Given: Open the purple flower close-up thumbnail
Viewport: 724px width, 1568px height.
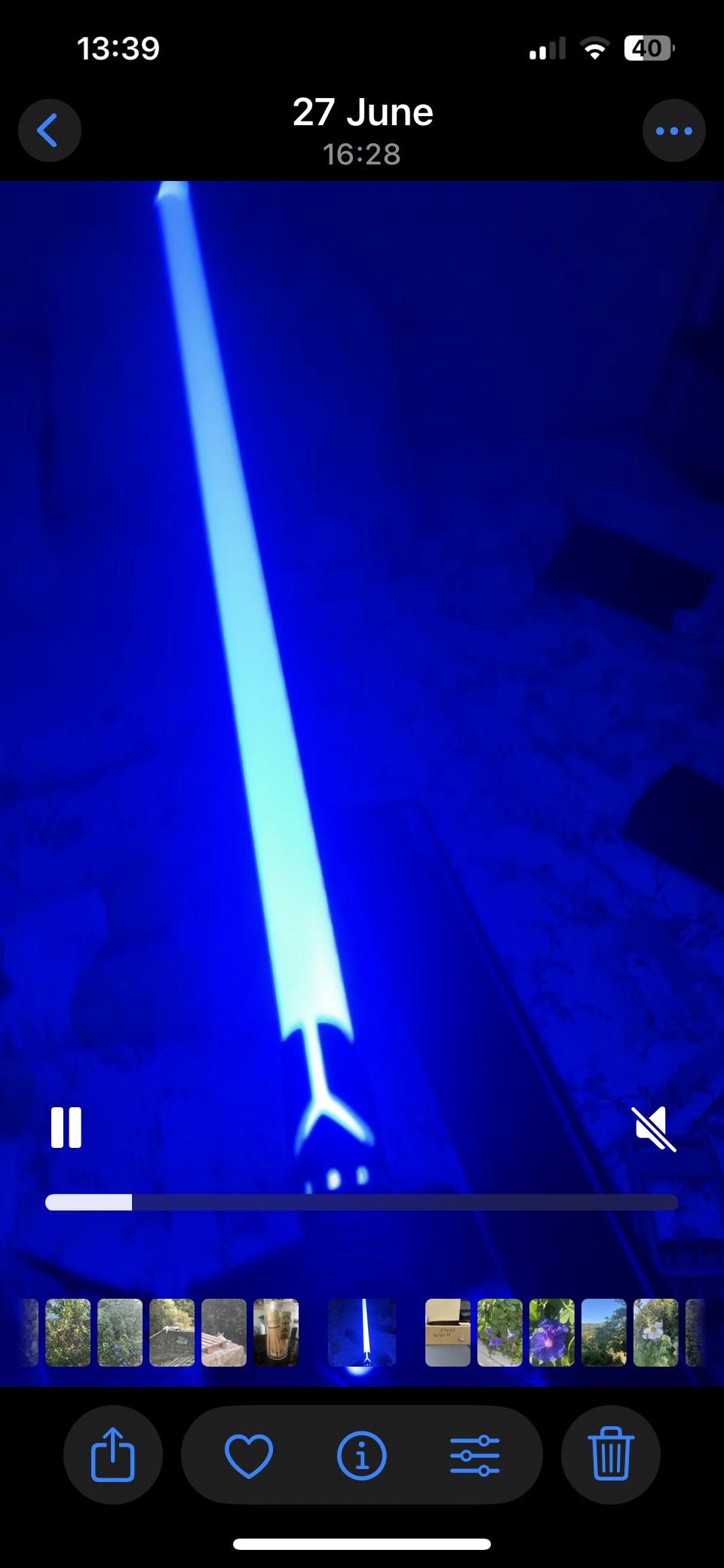Looking at the screenshot, I should click(x=552, y=1333).
